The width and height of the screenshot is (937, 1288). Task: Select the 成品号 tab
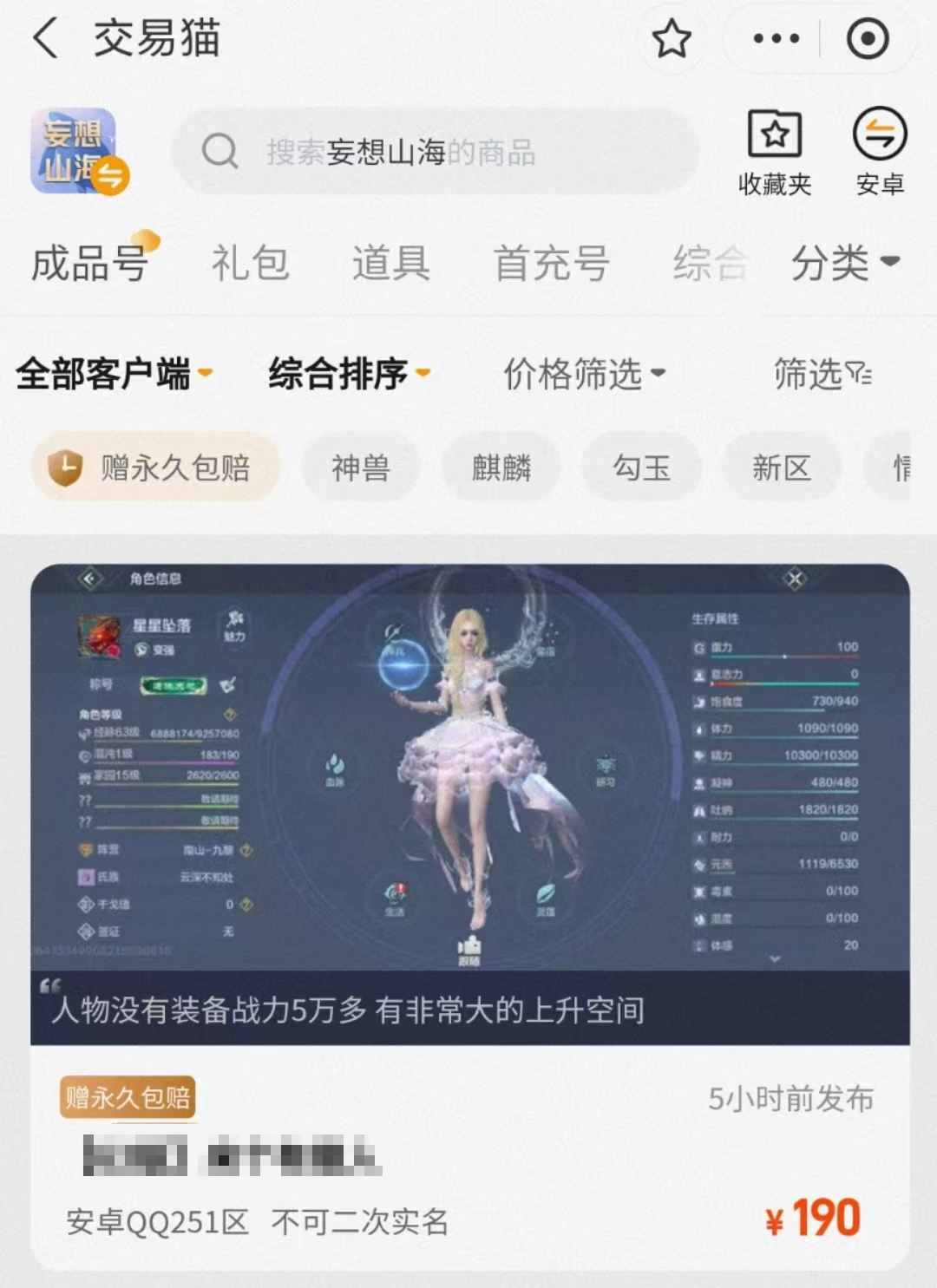pos(90,263)
